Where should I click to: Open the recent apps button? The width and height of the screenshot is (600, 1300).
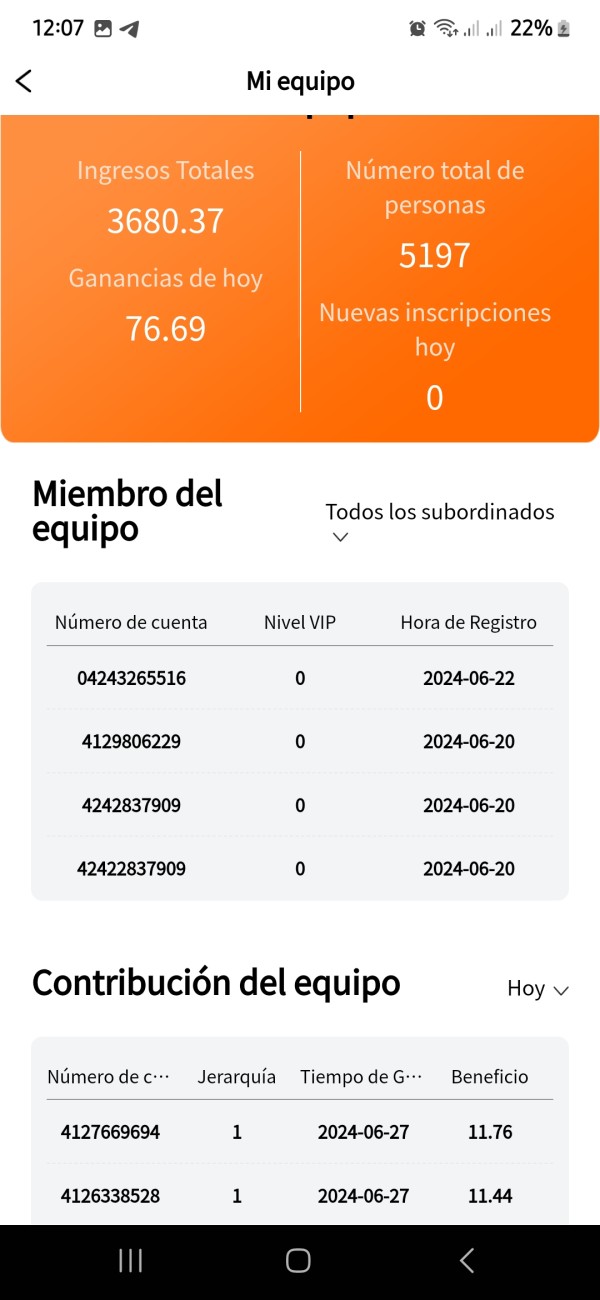[x=131, y=1260]
